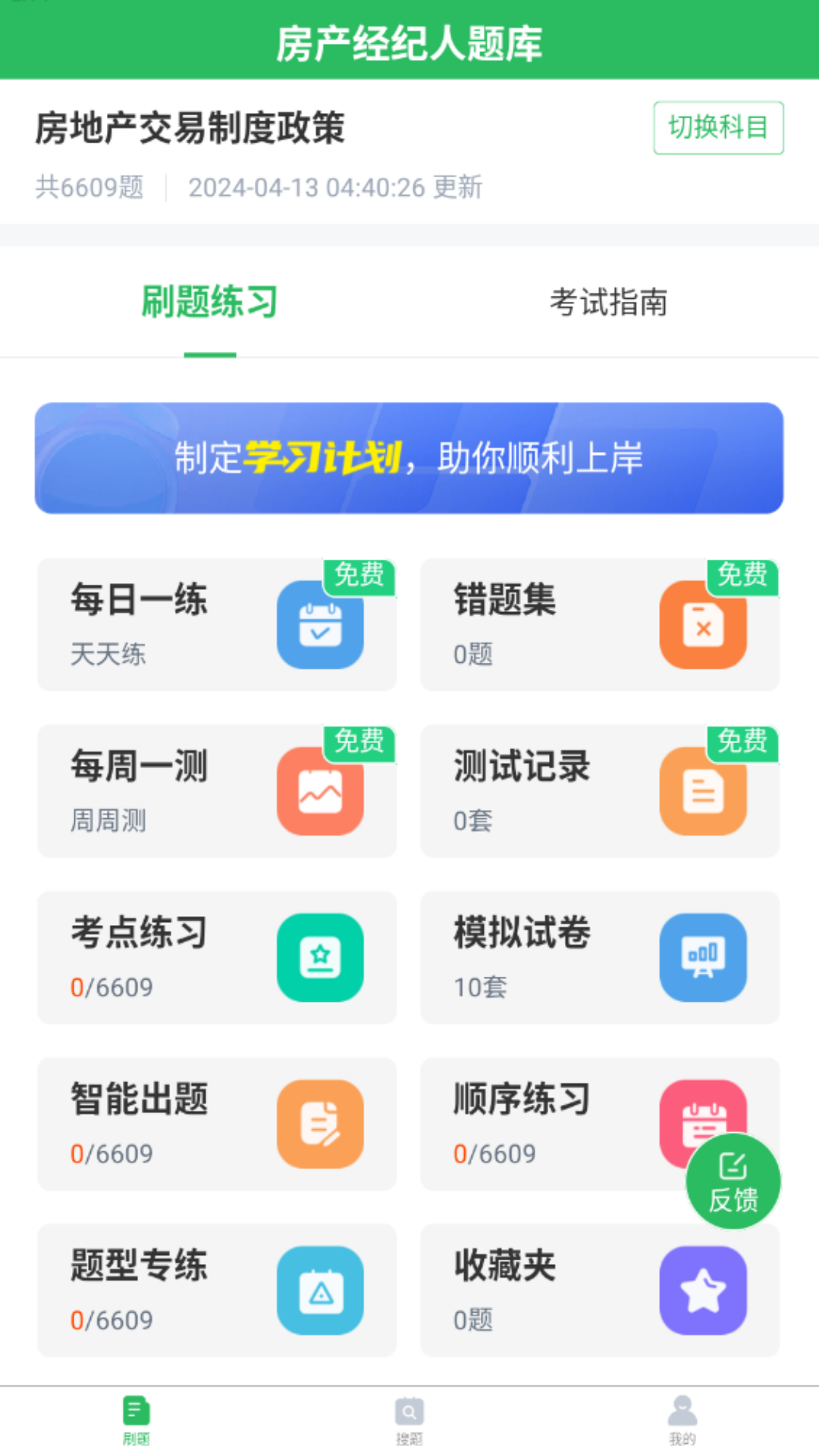This screenshot has height=1456, width=819.
Task: Click the 考点练习 progress count 0/6609
Action: click(111, 987)
